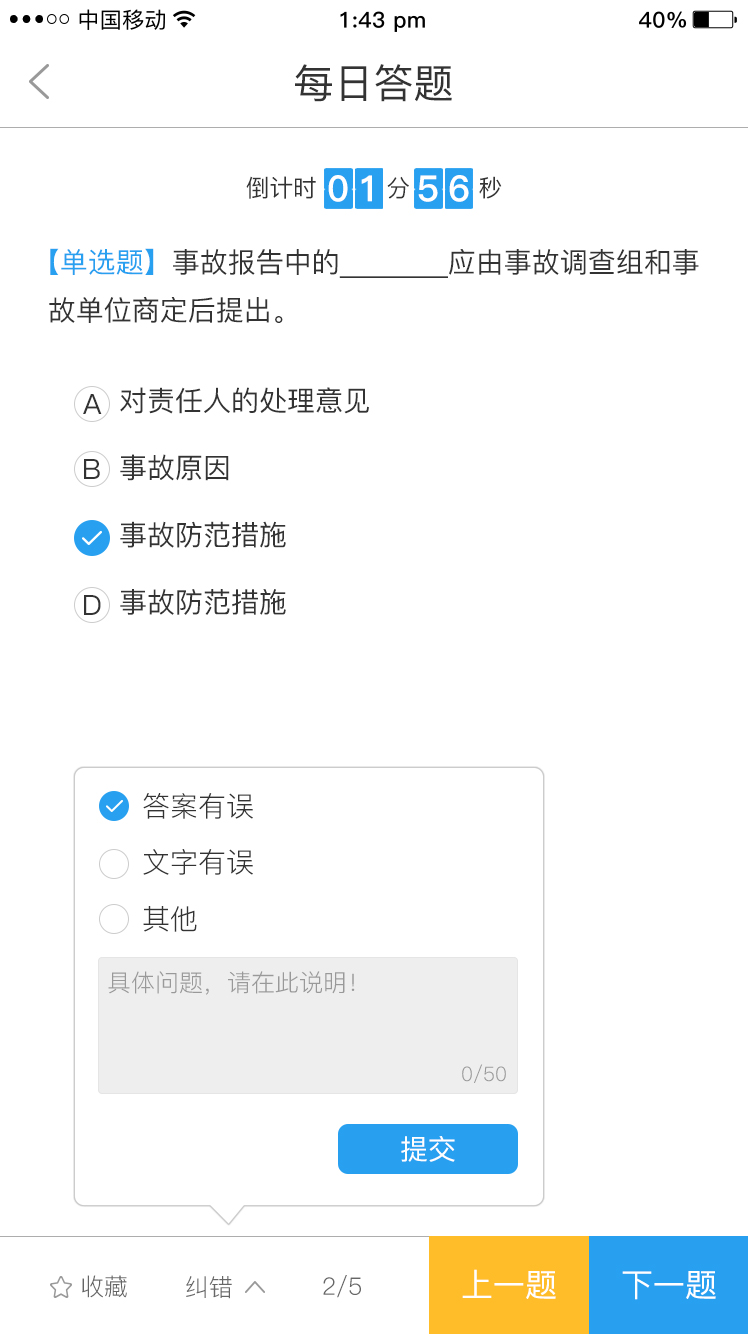Move to the next question 下一题
748x1334 pixels.
pos(668,1286)
